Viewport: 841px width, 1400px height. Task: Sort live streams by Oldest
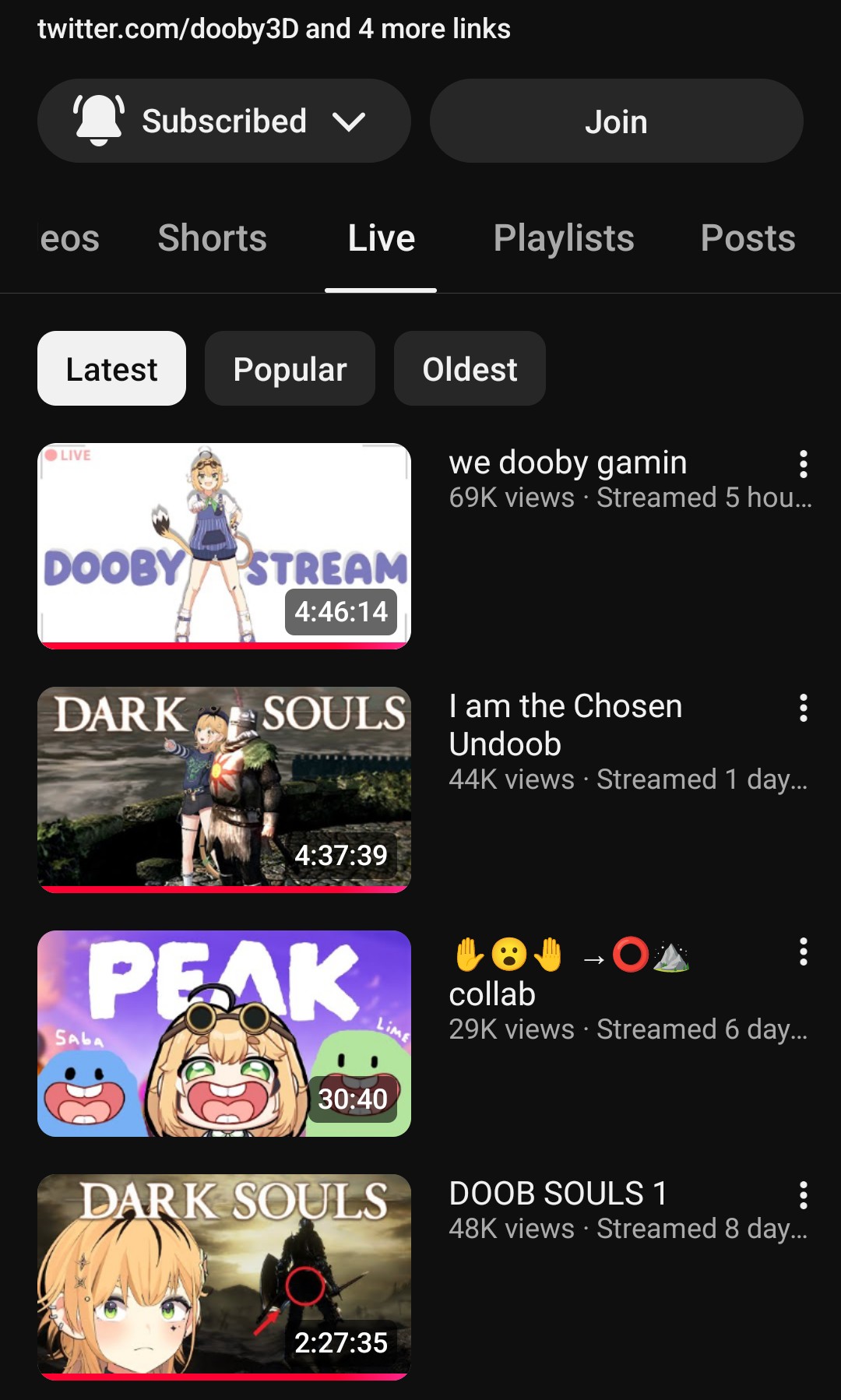tap(470, 369)
